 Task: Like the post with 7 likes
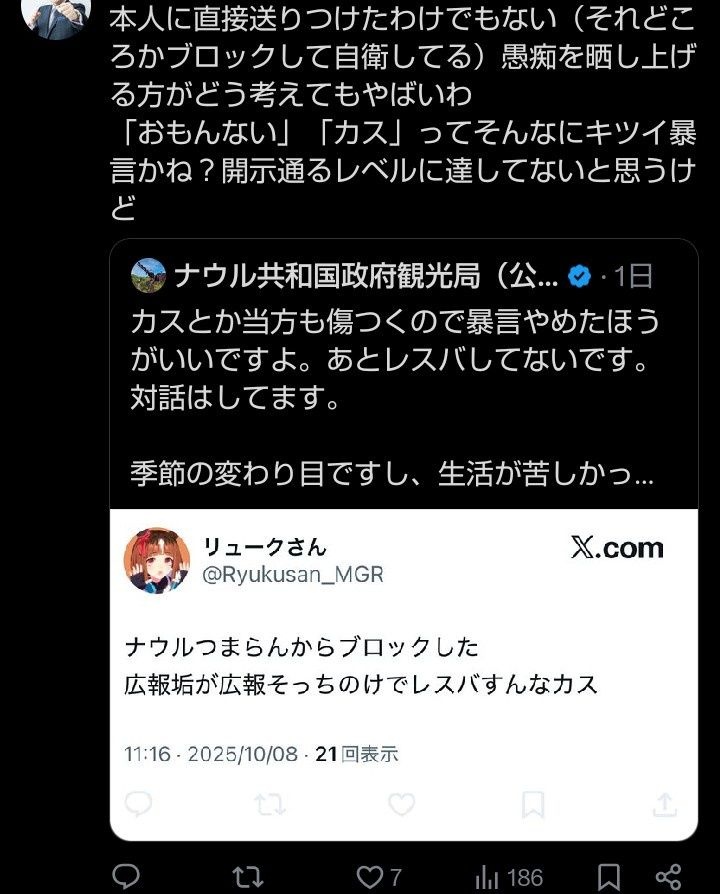click(372, 876)
